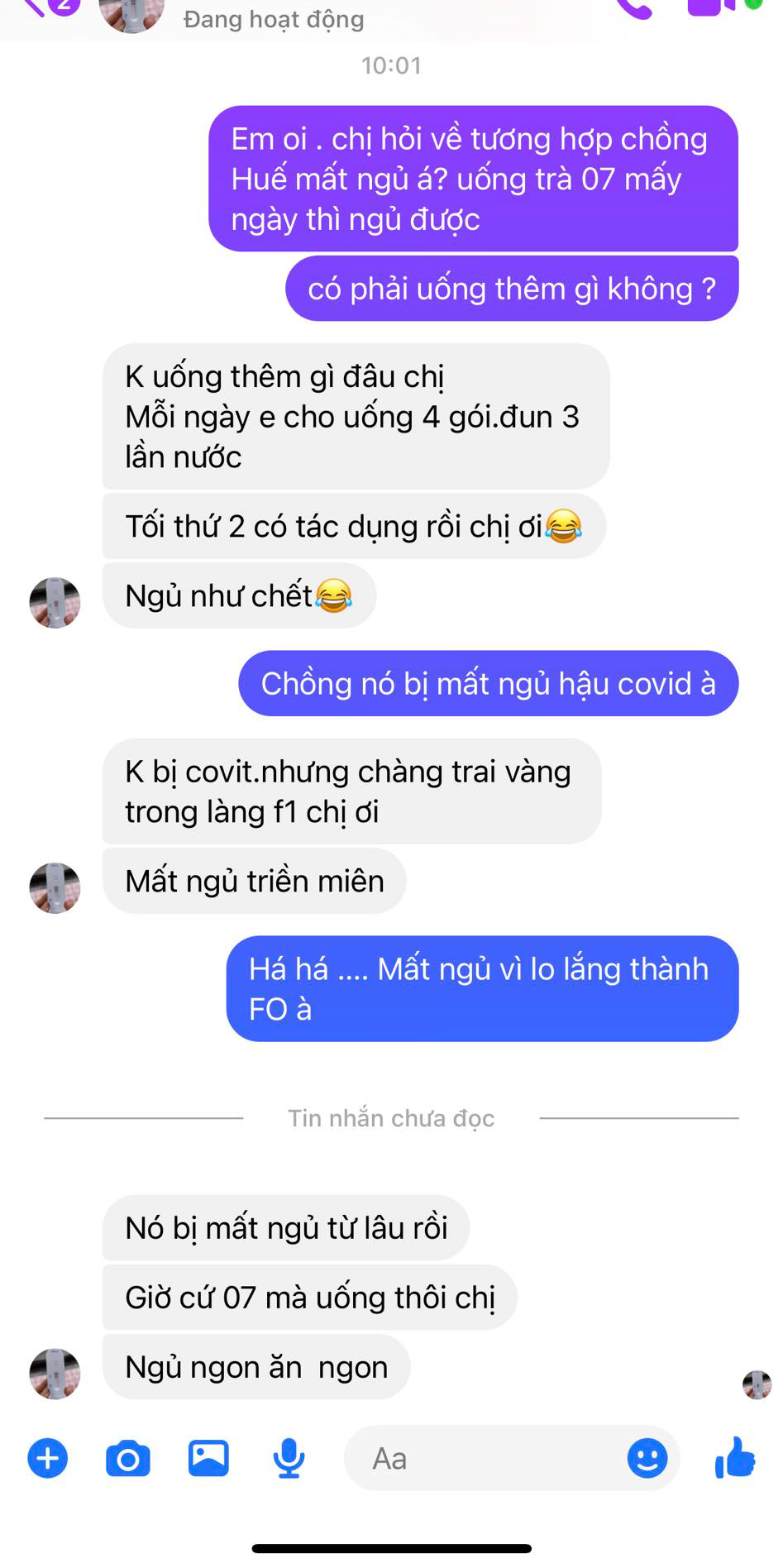Open the camera to take a photo
Image resolution: width=783 pixels, height=1568 pixels.
point(126,1458)
